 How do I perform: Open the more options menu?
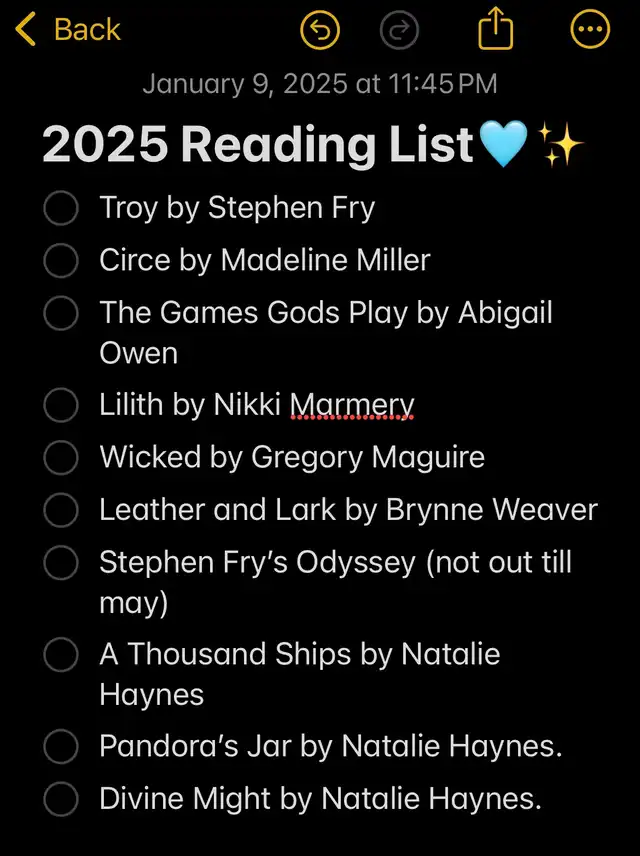[589, 31]
